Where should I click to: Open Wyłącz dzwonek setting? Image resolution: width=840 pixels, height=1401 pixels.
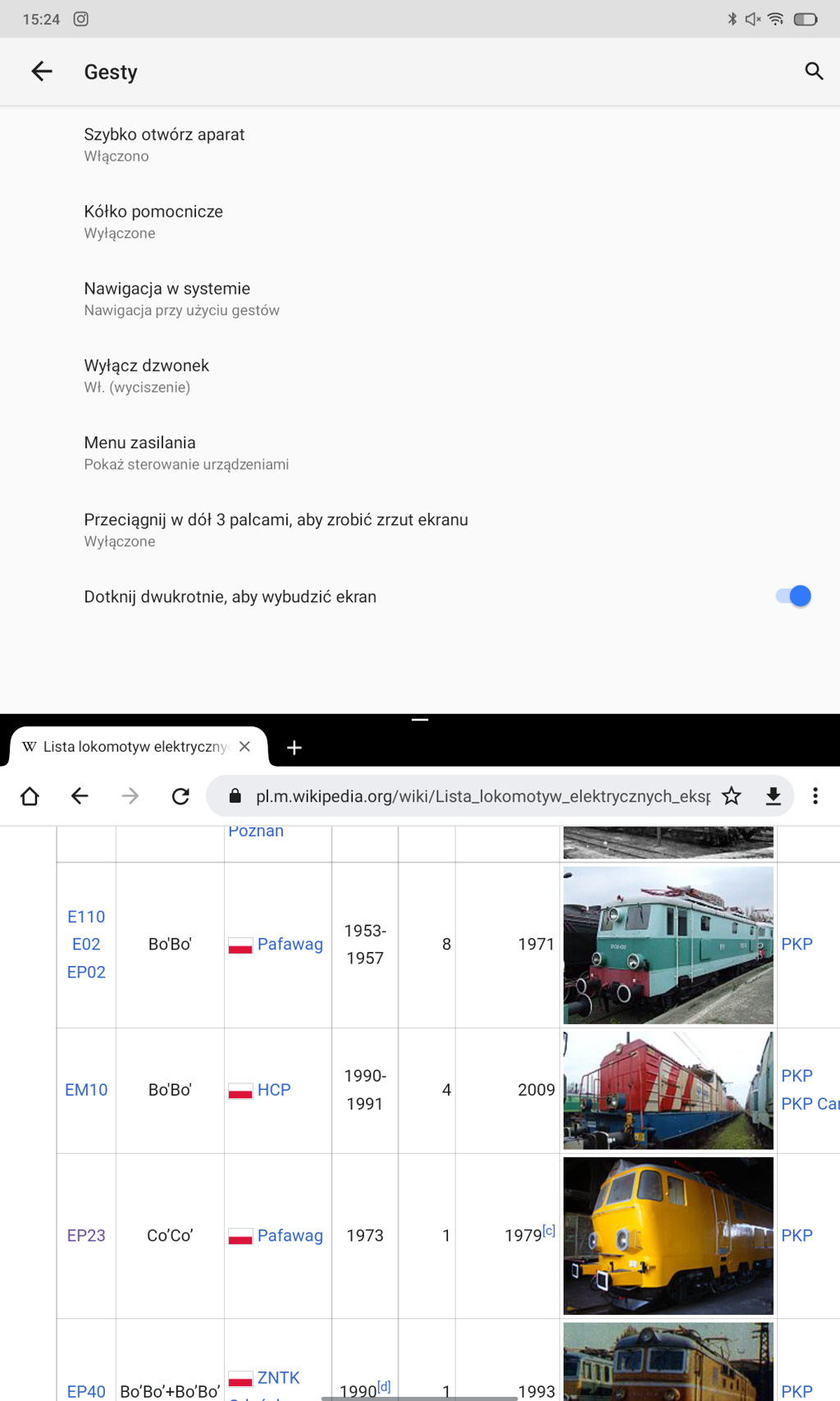coord(146,375)
